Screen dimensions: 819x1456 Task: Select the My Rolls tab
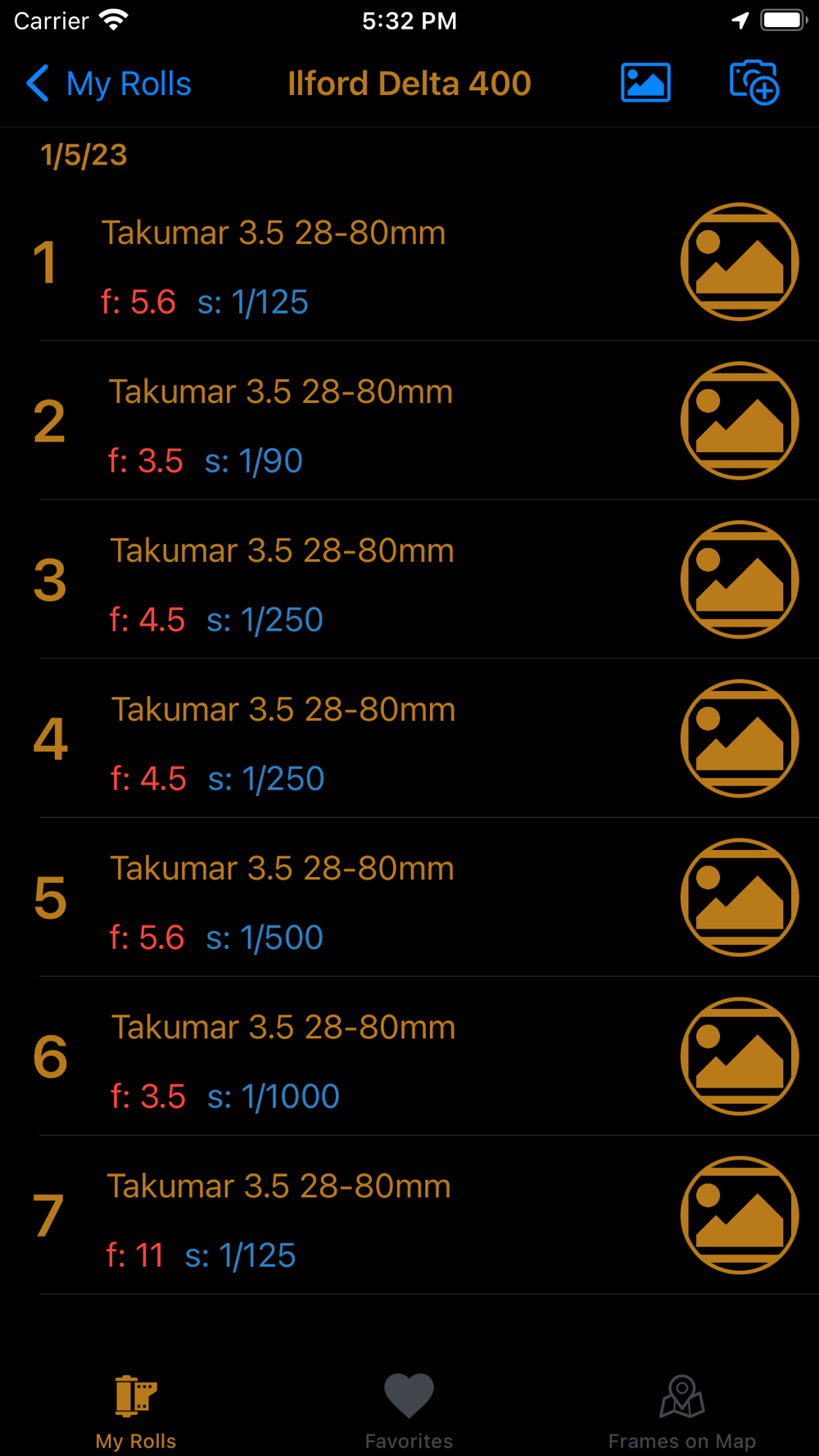tap(136, 1412)
